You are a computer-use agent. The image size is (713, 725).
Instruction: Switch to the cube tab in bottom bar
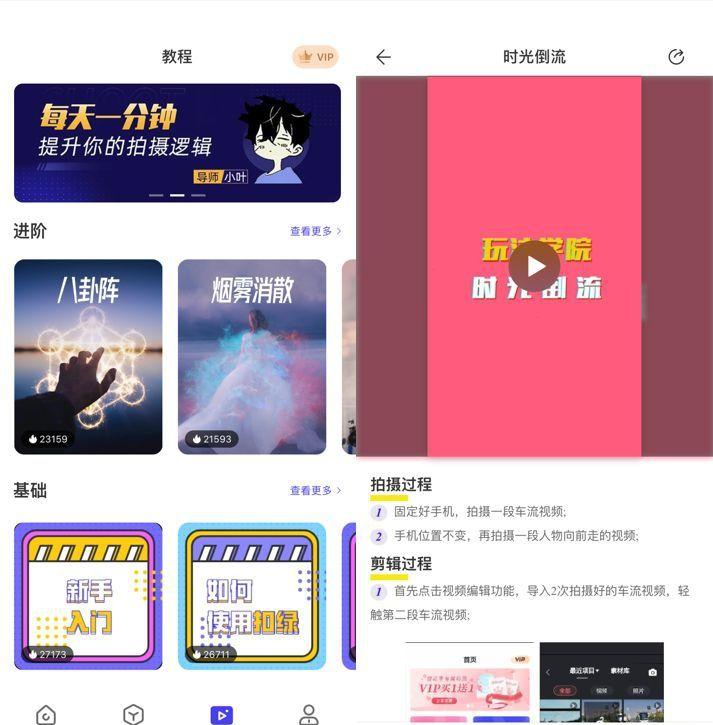point(133,714)
